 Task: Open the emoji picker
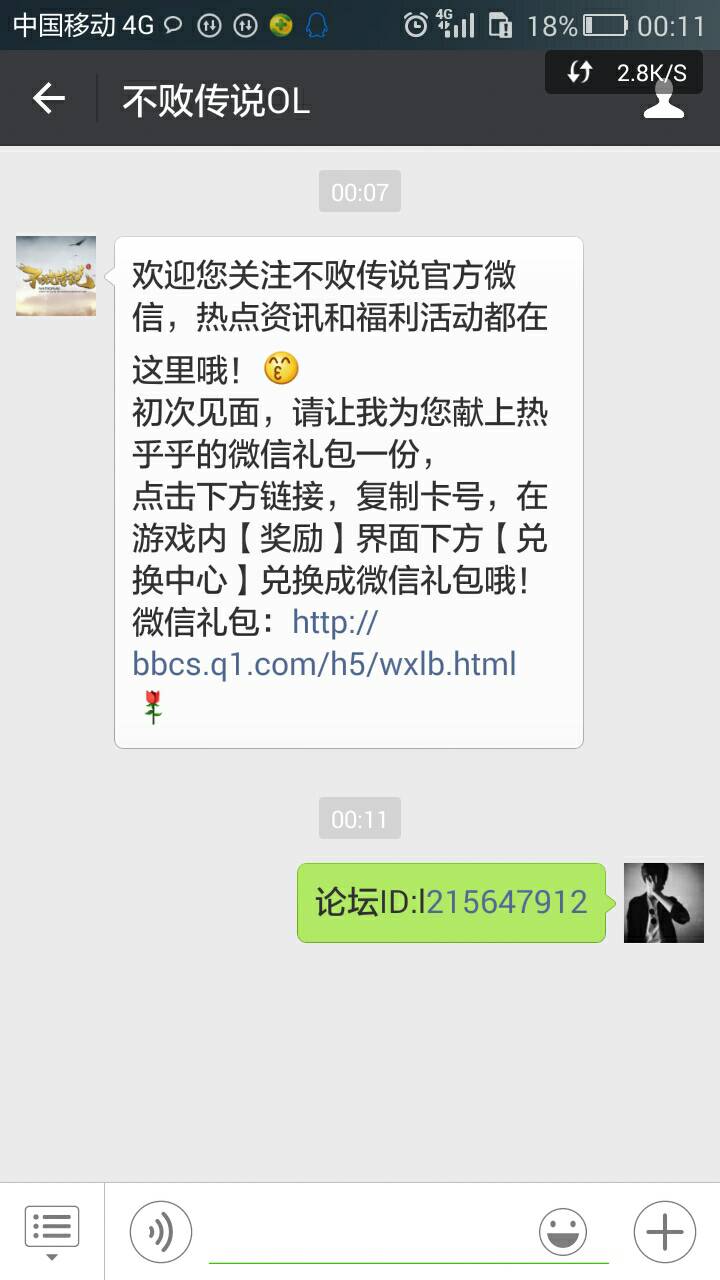click(x=563, y=1231)
